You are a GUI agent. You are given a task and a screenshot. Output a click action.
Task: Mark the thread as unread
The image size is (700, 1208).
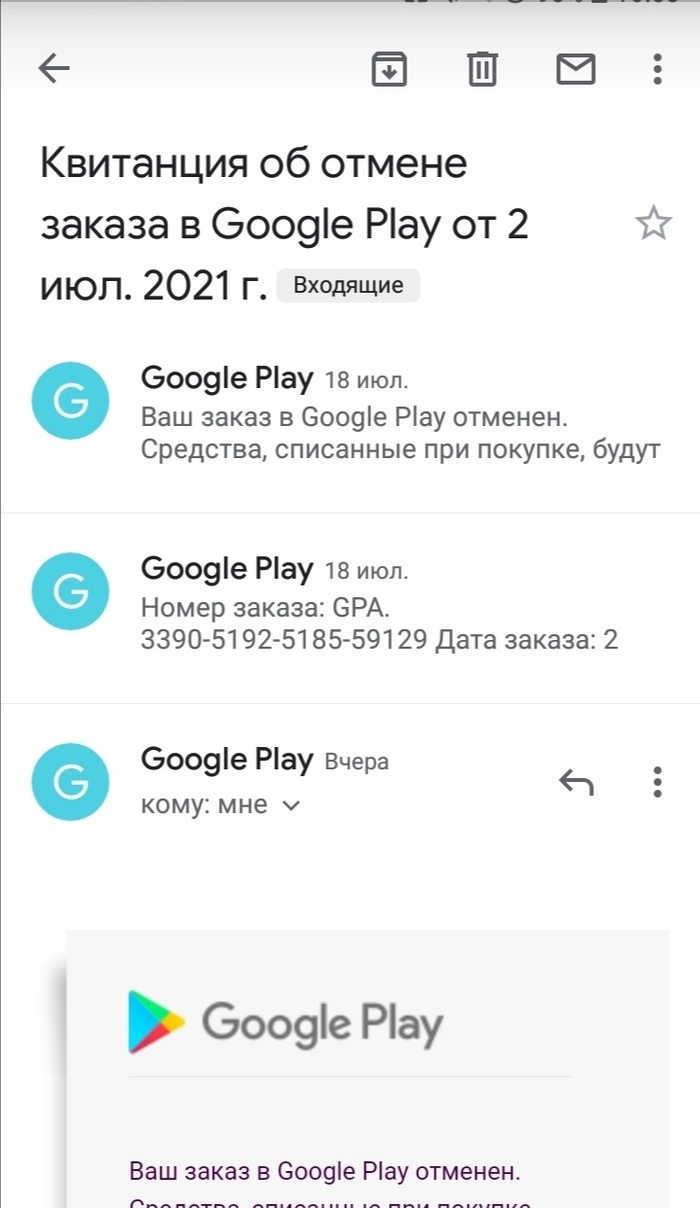575,68
